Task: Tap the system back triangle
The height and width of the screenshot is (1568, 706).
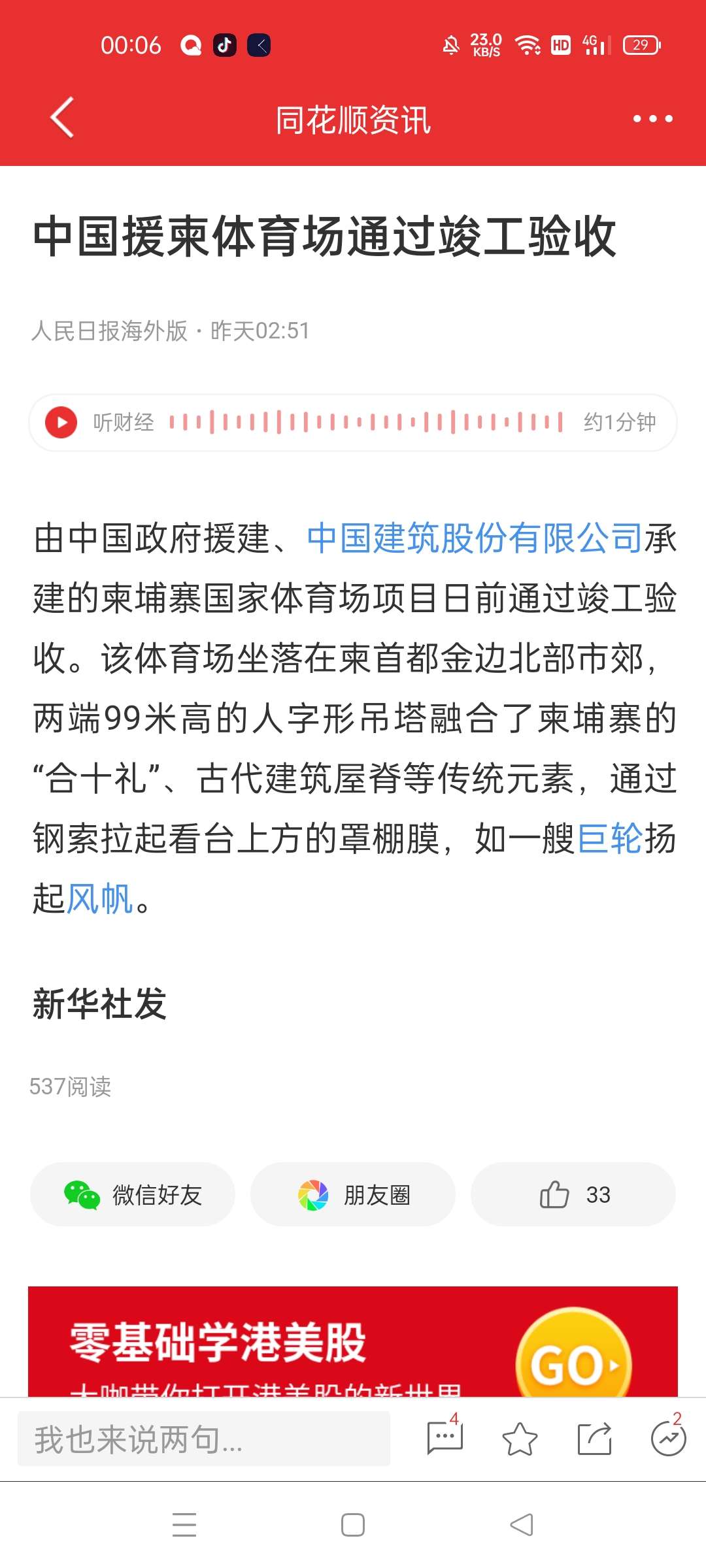Action: click(522, 1525)
